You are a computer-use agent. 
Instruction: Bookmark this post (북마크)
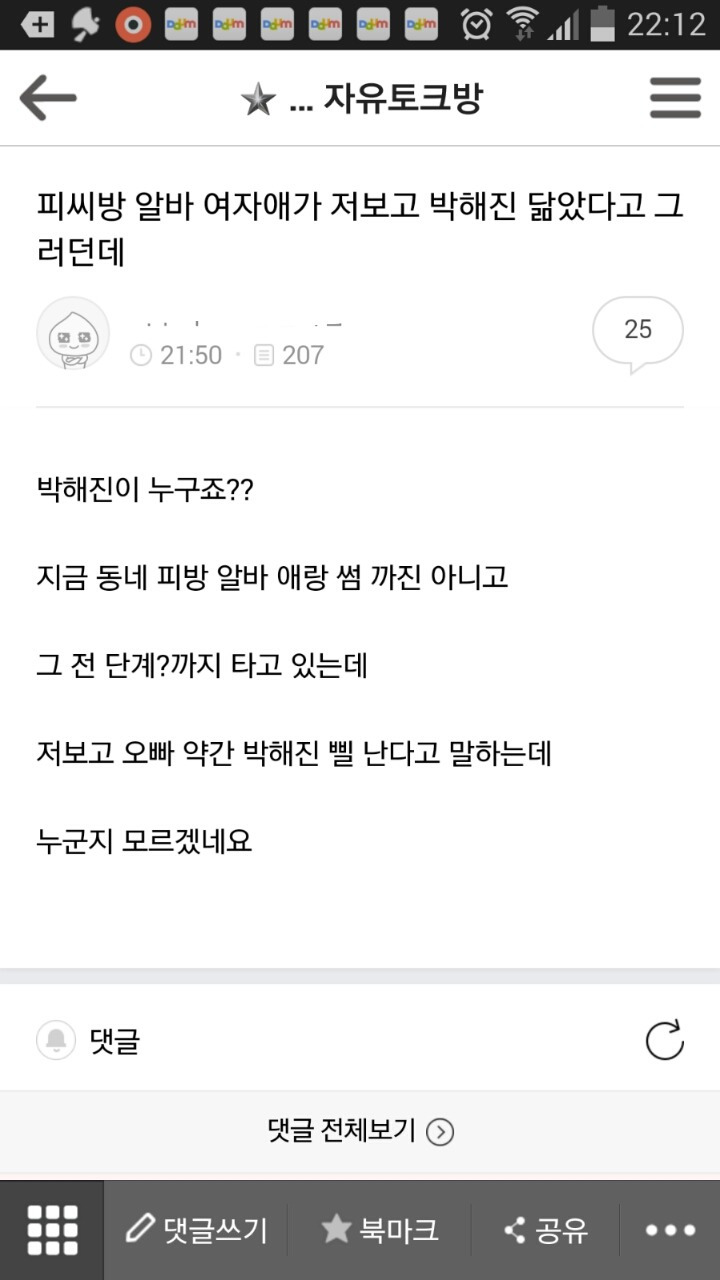(380, 1230)
